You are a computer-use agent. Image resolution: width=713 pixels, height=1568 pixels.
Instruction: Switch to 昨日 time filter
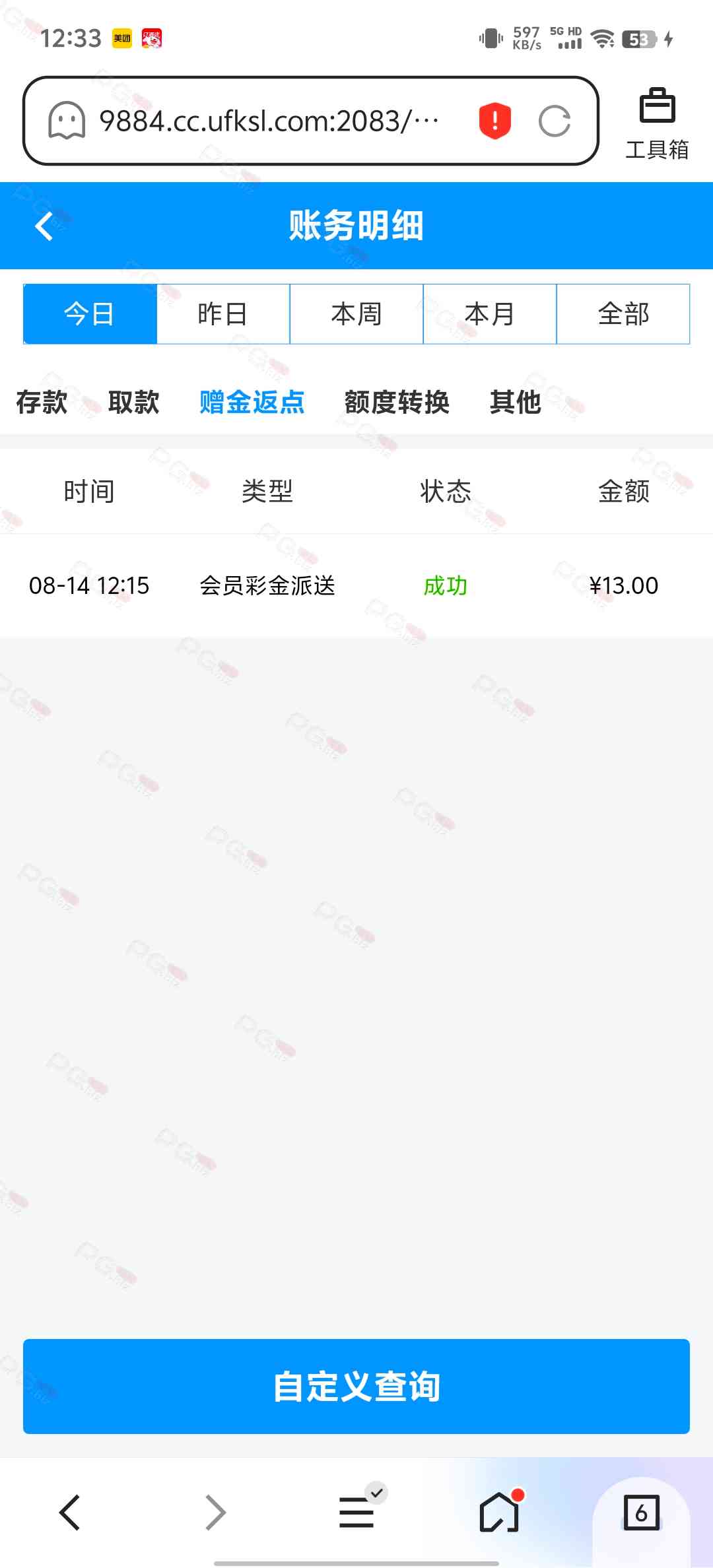coord(223,314)
